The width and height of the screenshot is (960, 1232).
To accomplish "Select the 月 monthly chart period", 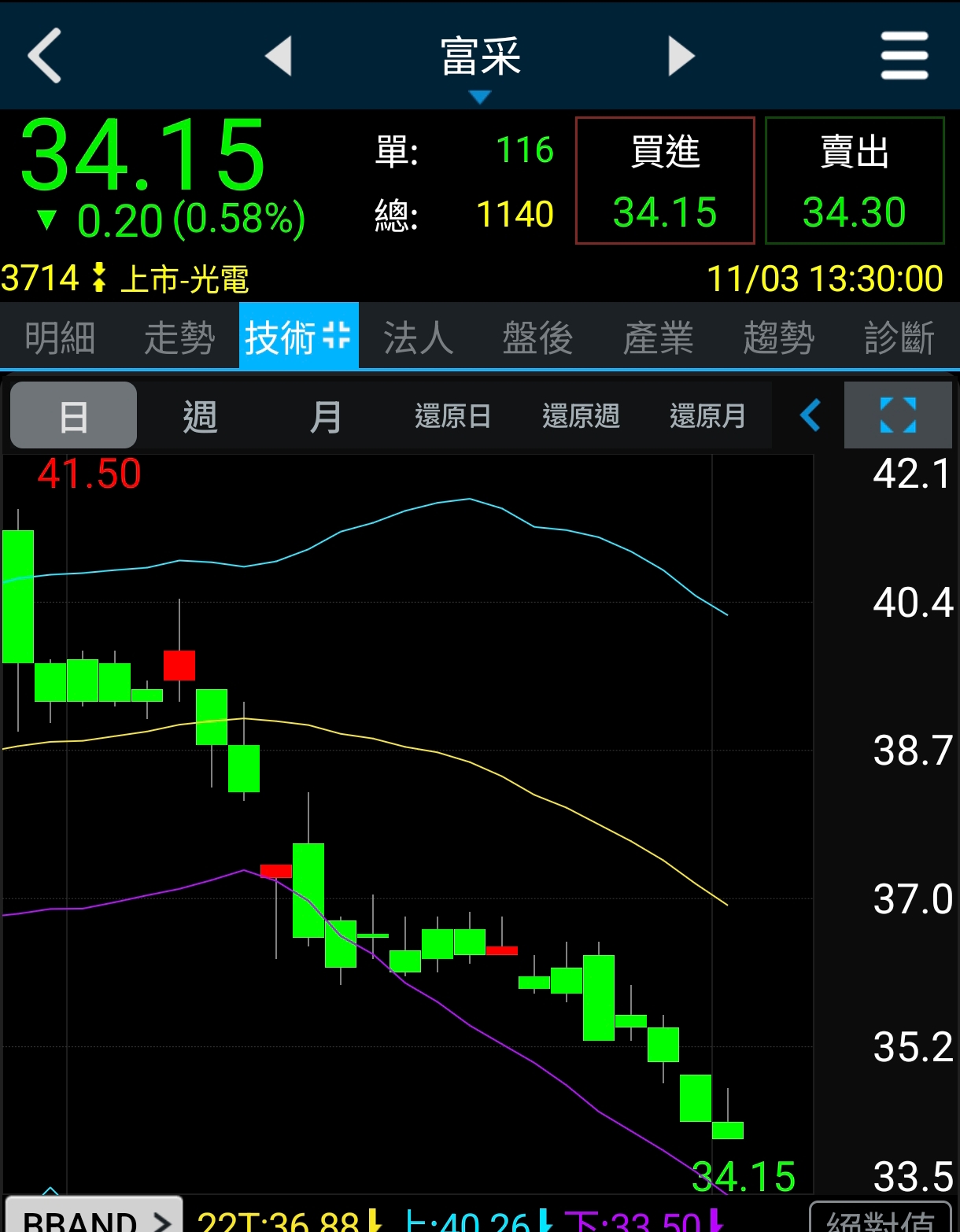I will (x=326, y=415).
